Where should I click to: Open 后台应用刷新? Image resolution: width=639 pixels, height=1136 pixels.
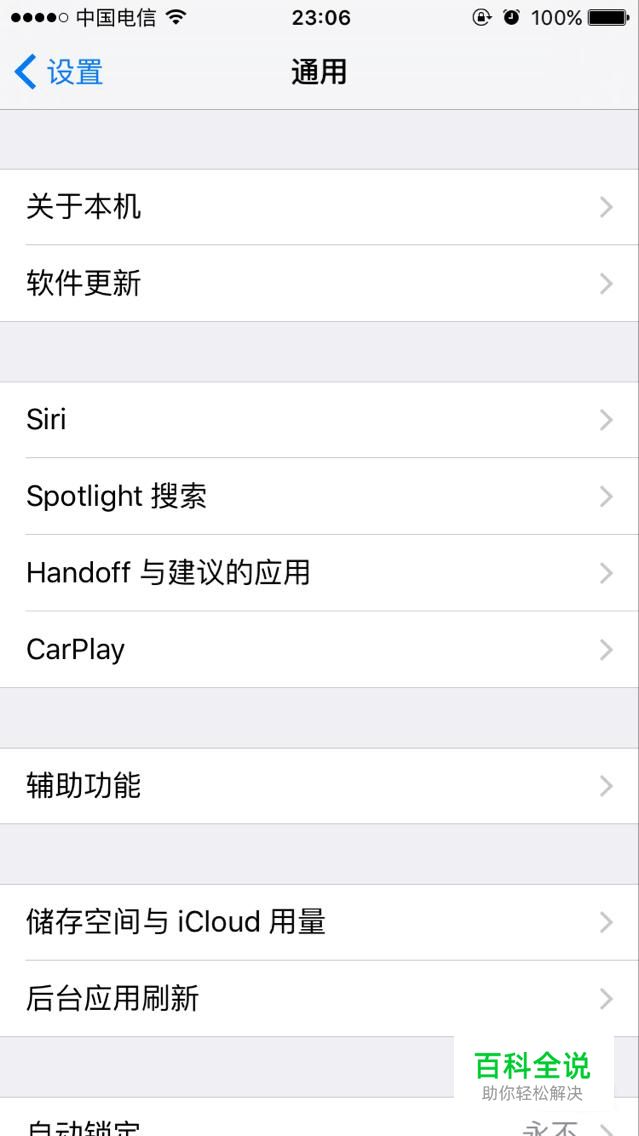[320, 998]
